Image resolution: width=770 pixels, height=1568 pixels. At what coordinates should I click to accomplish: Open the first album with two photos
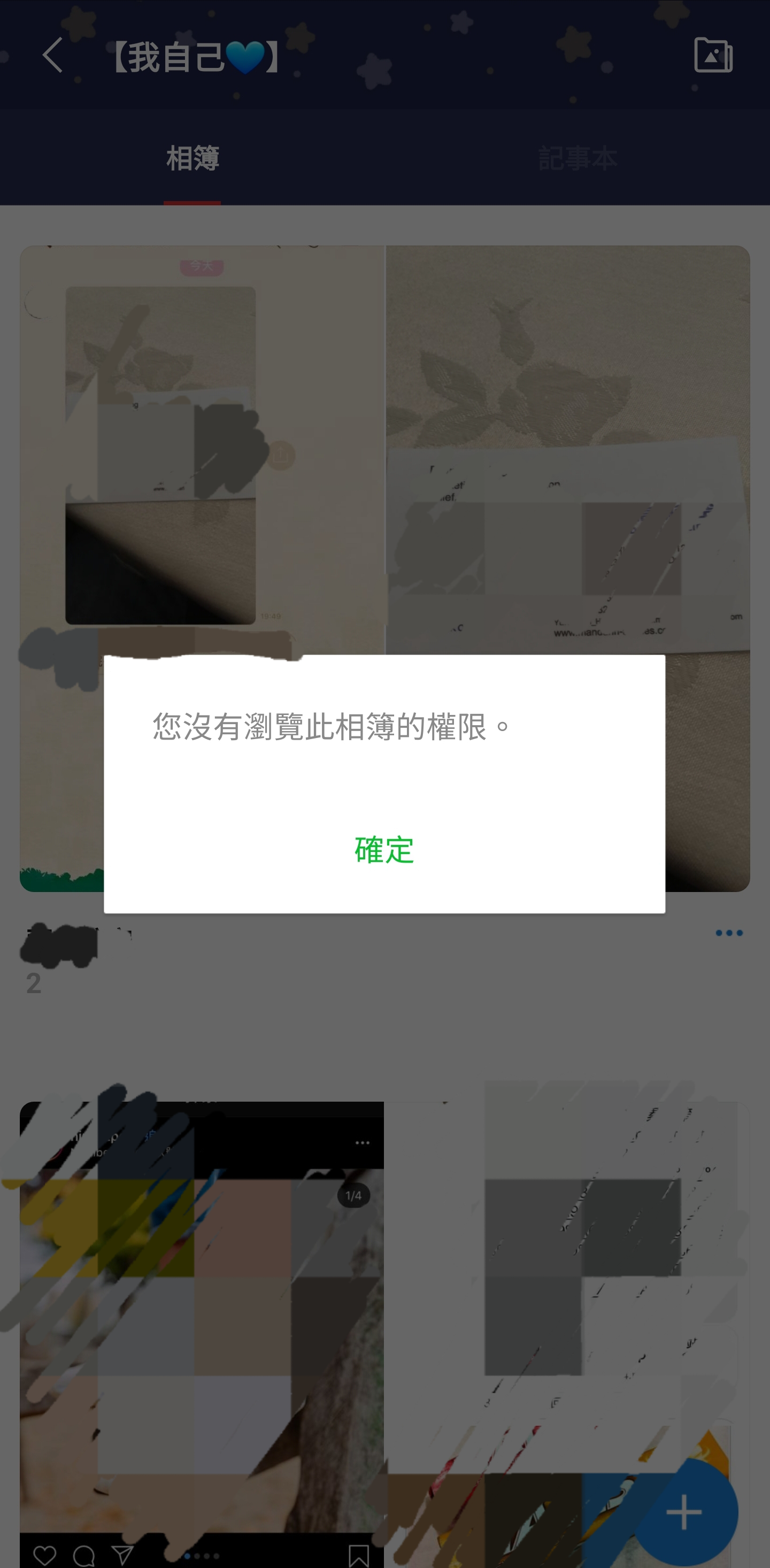[x=384, y=568]
